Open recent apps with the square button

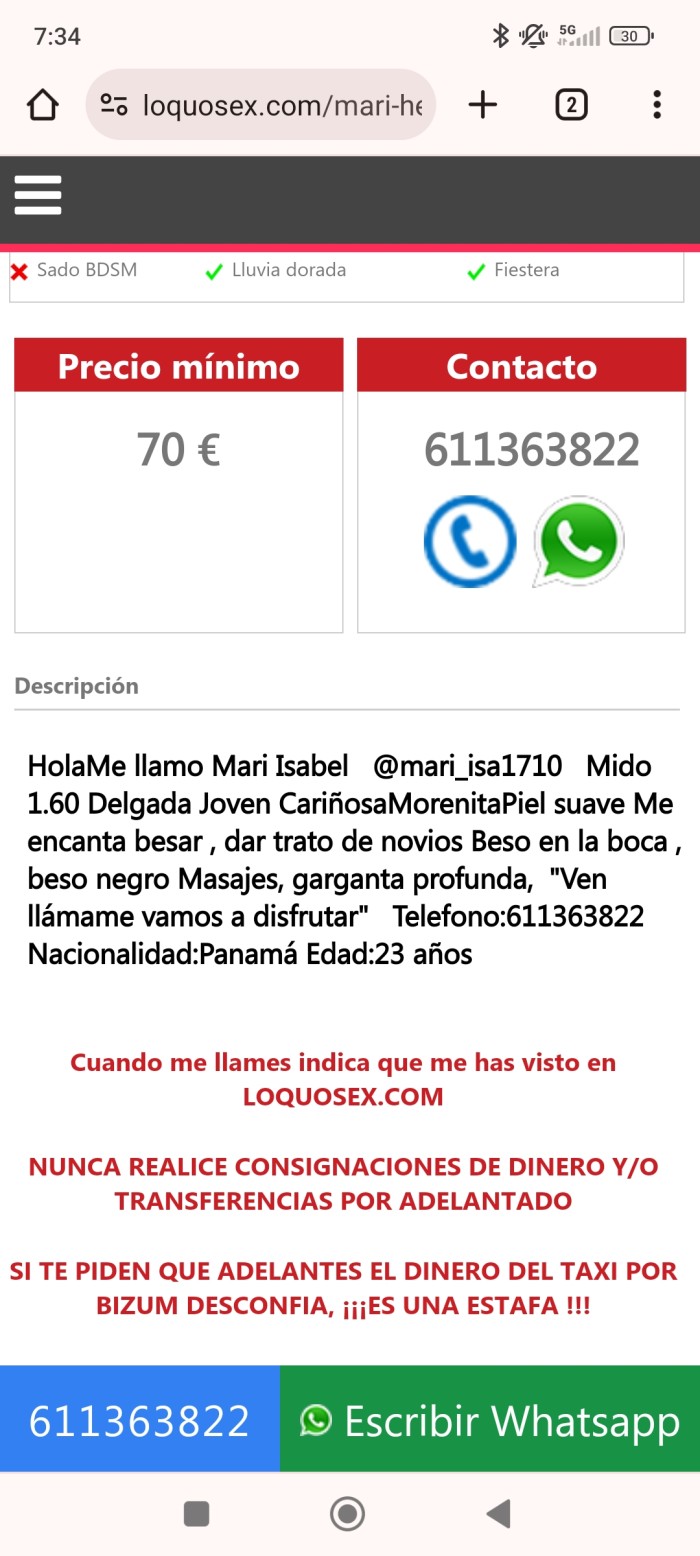pos(197,1514)
